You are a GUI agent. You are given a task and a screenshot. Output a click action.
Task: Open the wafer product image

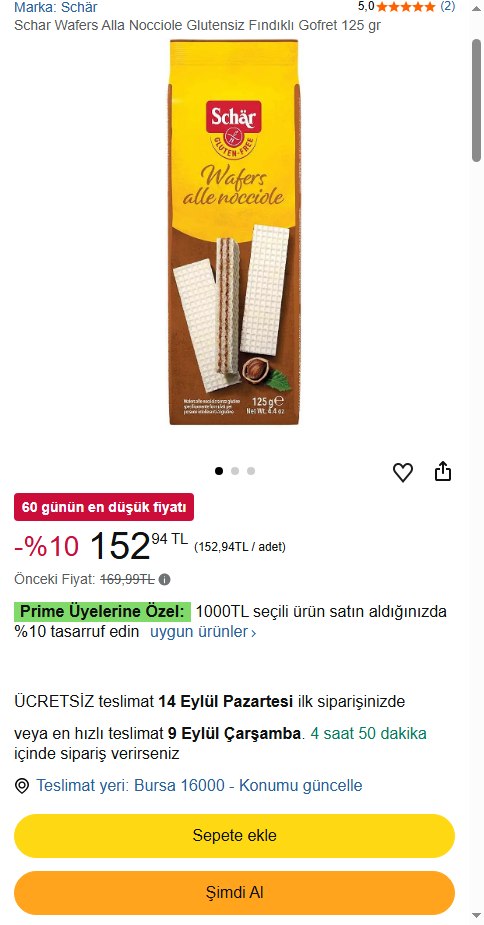pyautogui.click(x=235, y=232)
